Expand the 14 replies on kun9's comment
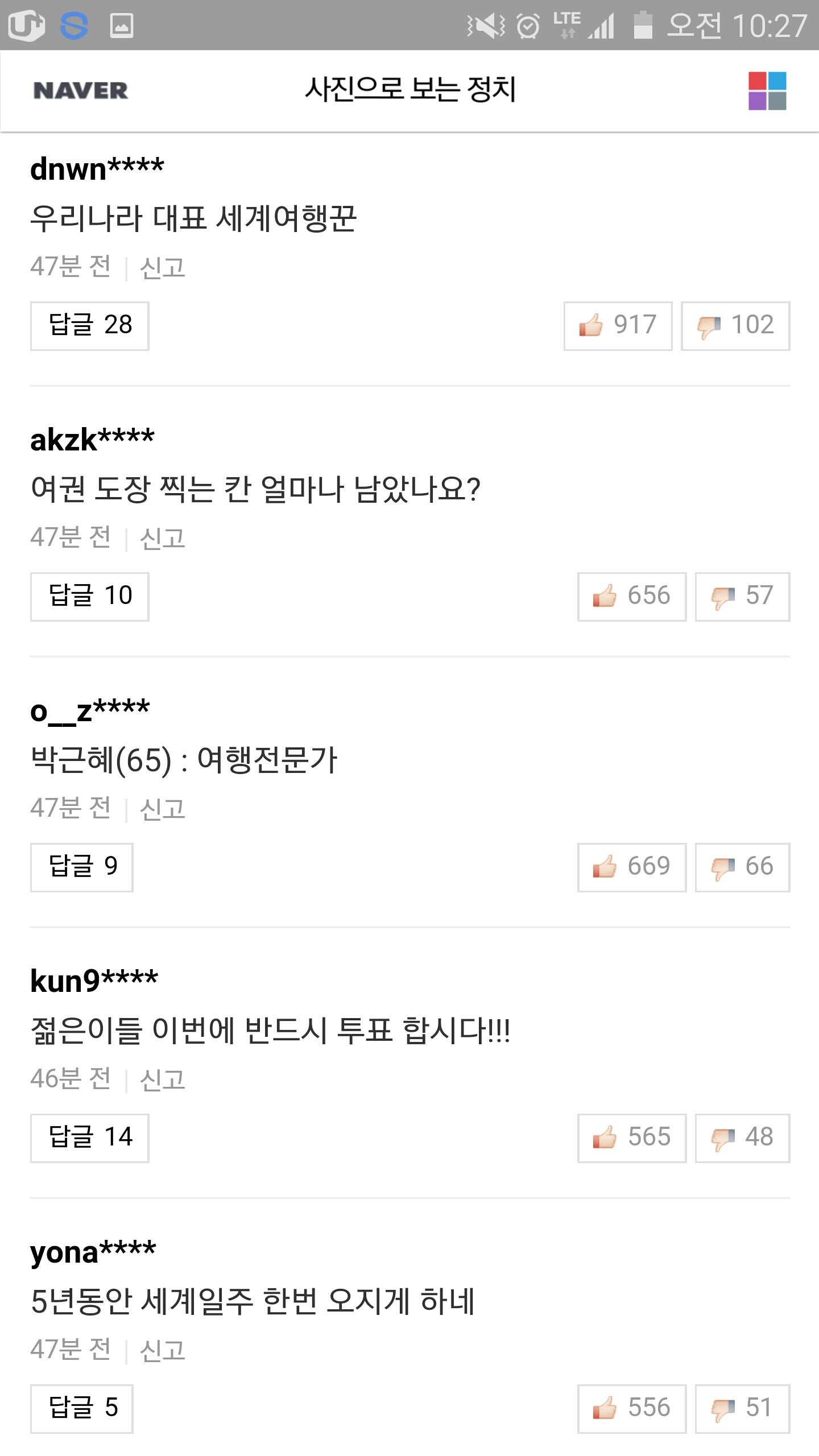The height and width of the screenshot is (1456, 819). click(90, 1138)
